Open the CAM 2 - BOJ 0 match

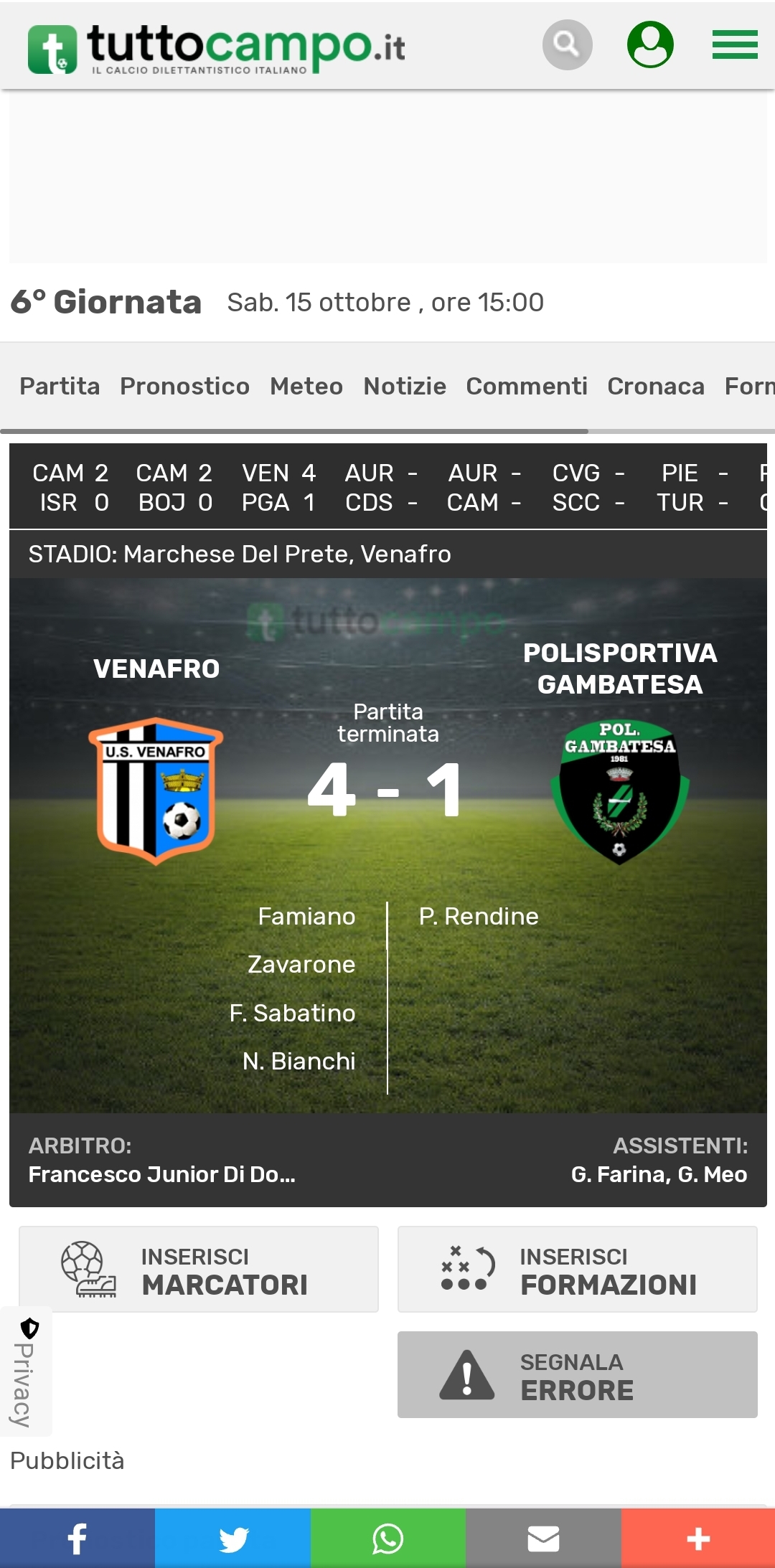click(x=174, y=488)
